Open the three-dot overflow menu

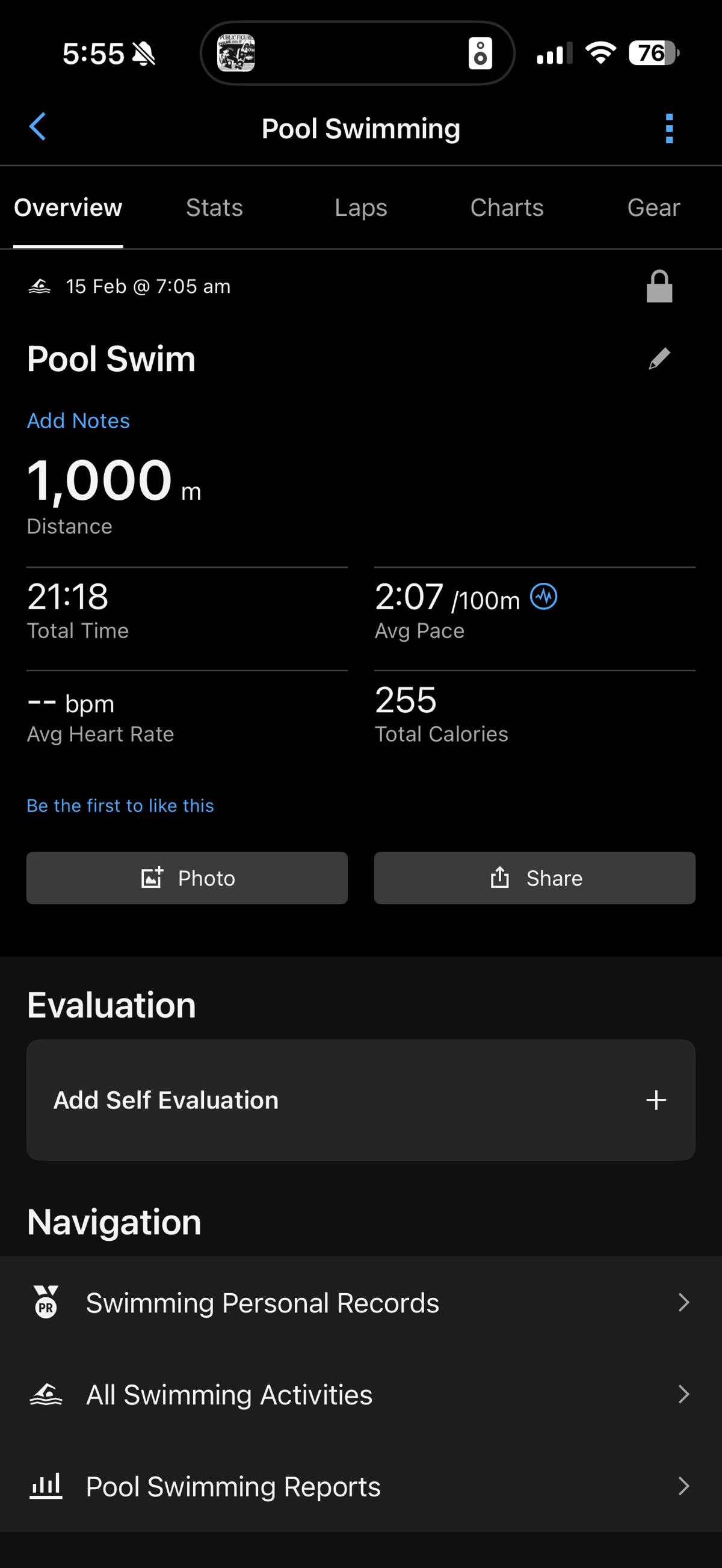coord(669,129)
